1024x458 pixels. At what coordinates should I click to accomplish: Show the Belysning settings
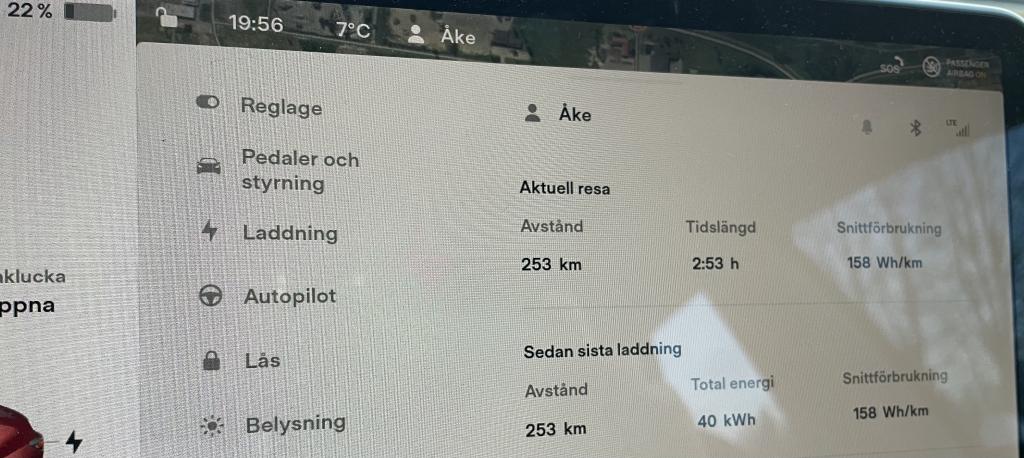click(x=276, y=424)
